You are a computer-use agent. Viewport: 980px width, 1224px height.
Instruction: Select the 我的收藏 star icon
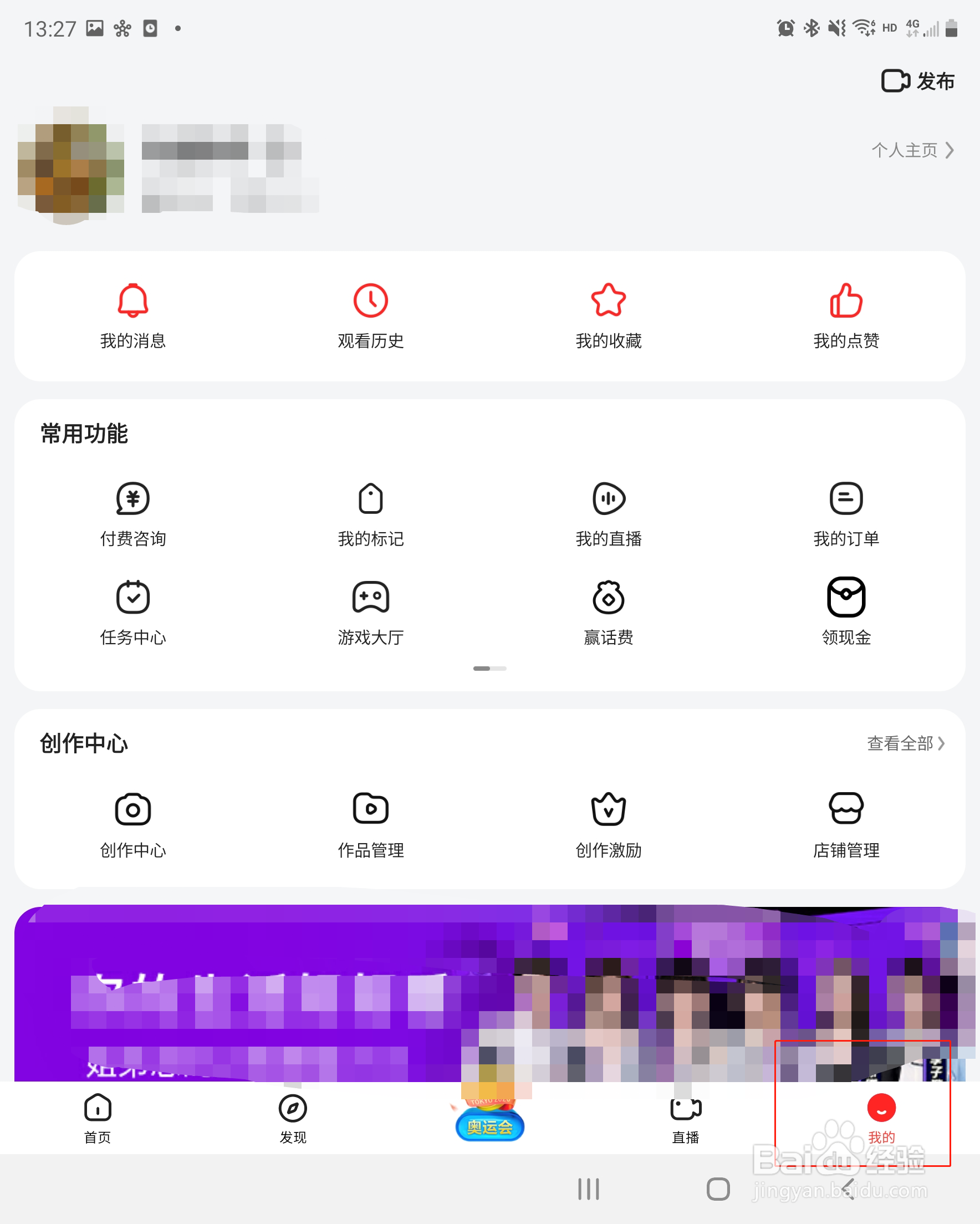coord(608,301)
